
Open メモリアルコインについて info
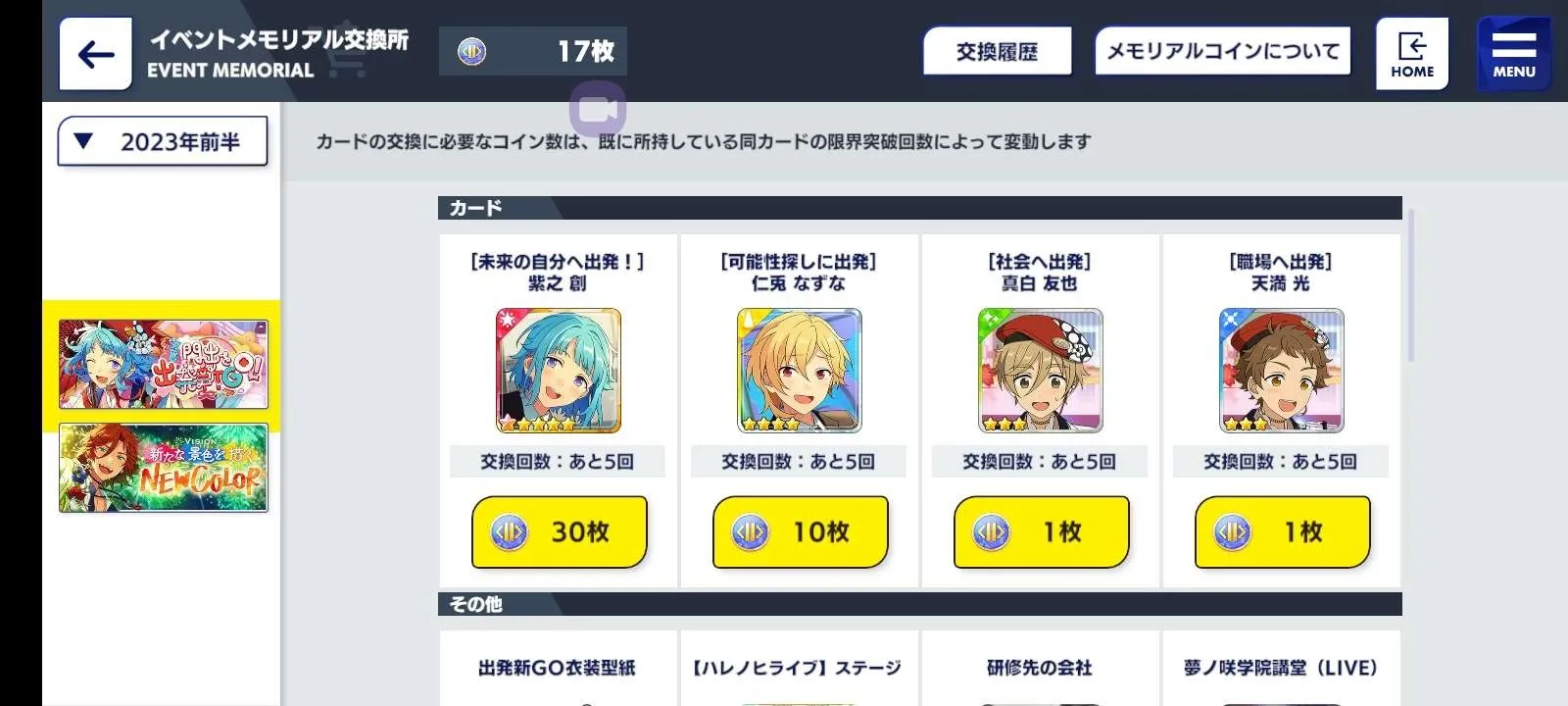[1222, 51]
